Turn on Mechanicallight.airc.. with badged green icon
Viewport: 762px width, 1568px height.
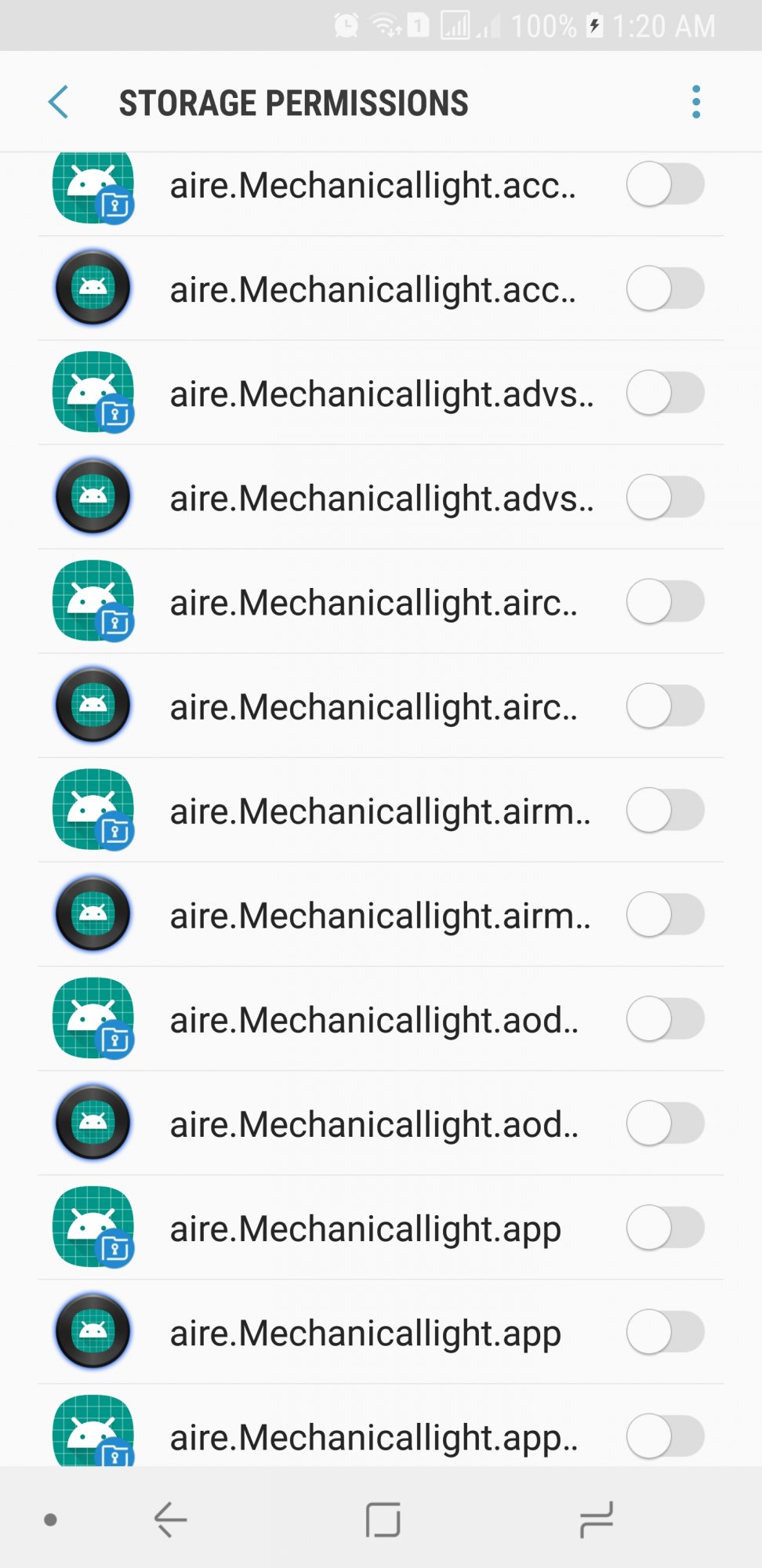tap(665, 601)
